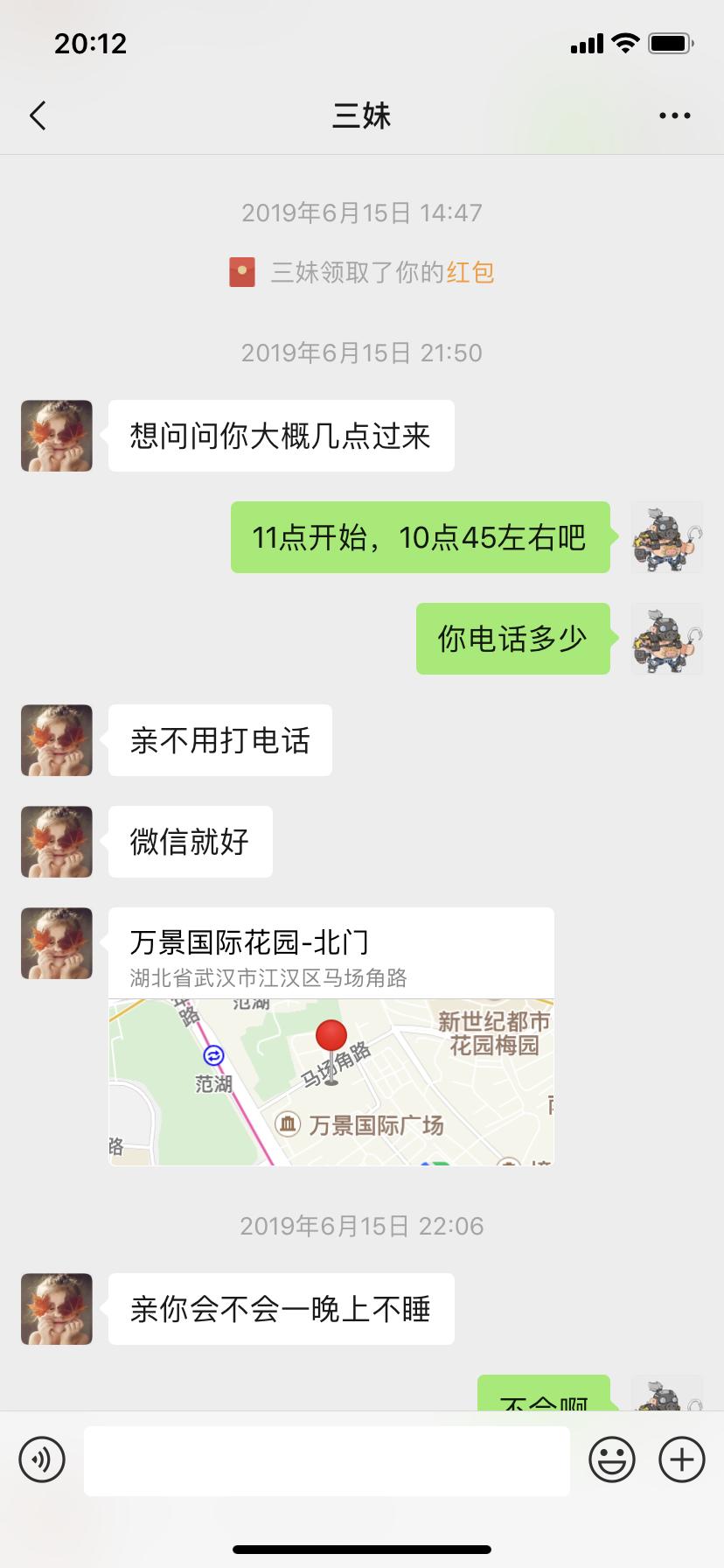Open 三妹's avatar beside 想问问你大概几点过来

(57, 436)
